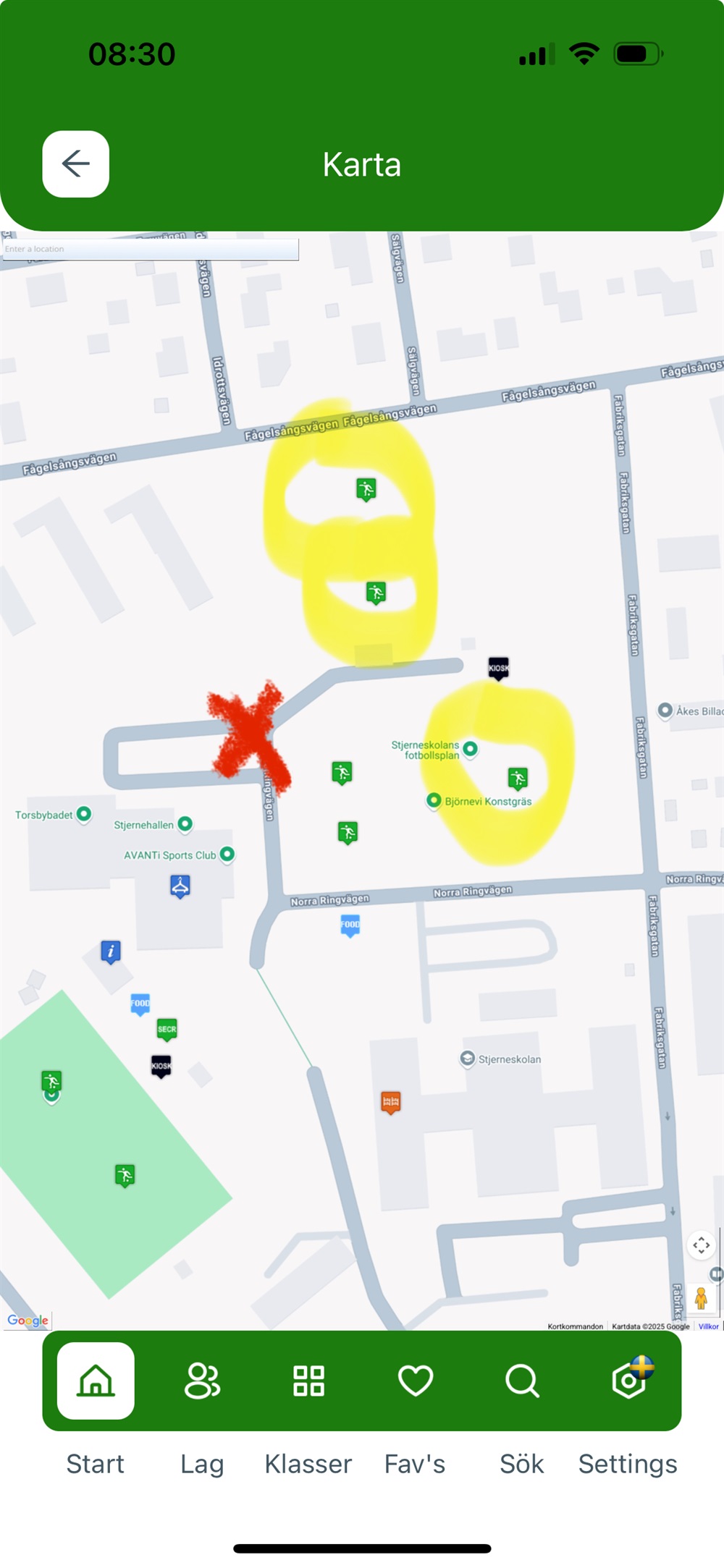Select the KIOSK marker near Stjerneskolans fotbollsplan
Screen dimensions: 724x1568
[x=498, y=668]
